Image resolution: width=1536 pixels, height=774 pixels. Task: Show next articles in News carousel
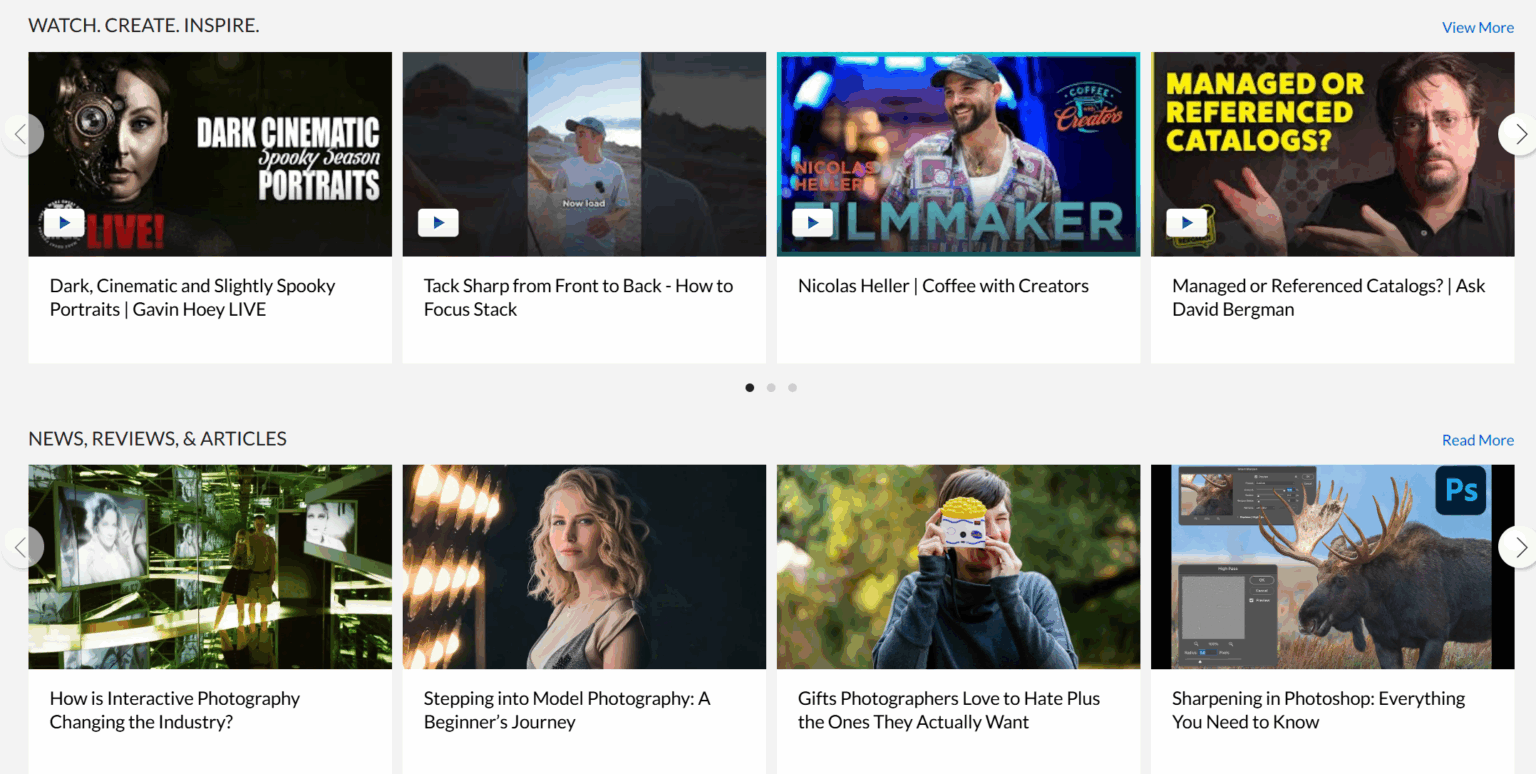pyautogui.click(x=1519, y=547)
